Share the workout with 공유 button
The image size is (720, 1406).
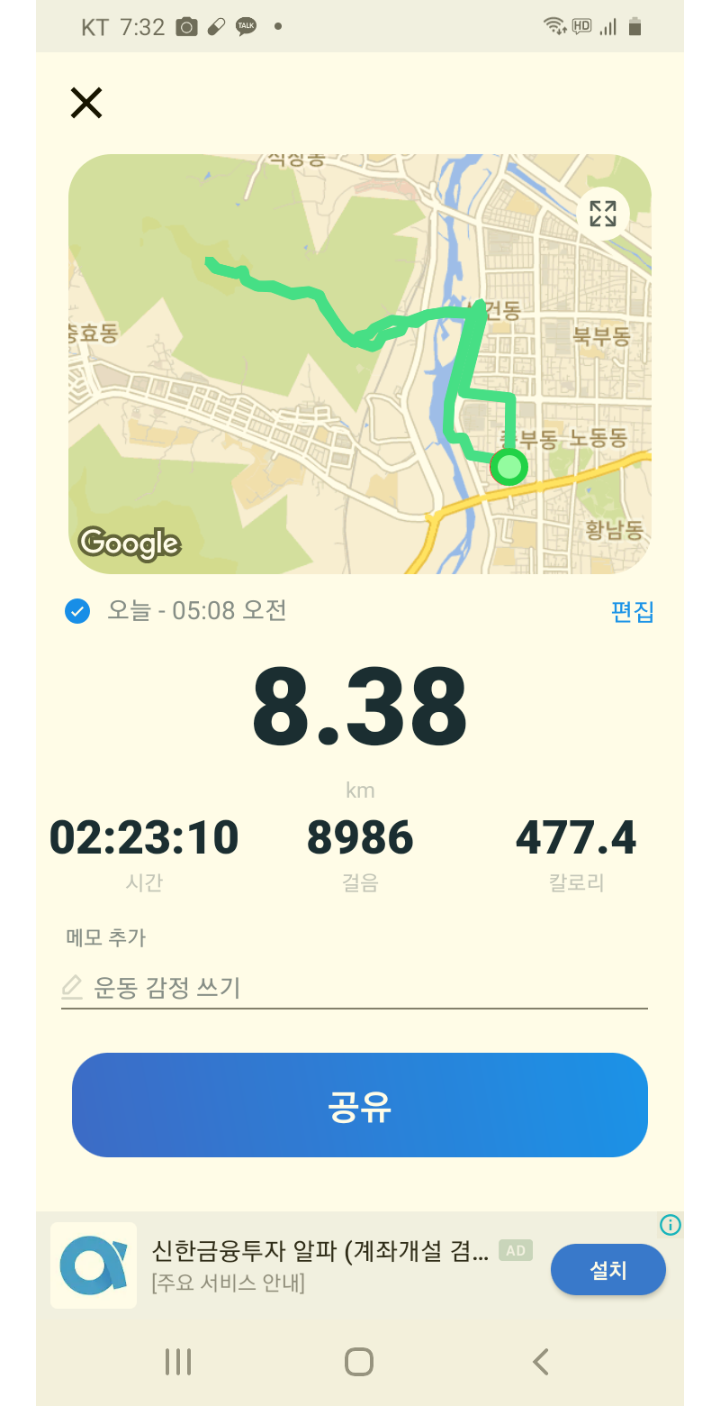pyautogui.click(x=360, y=1105)
